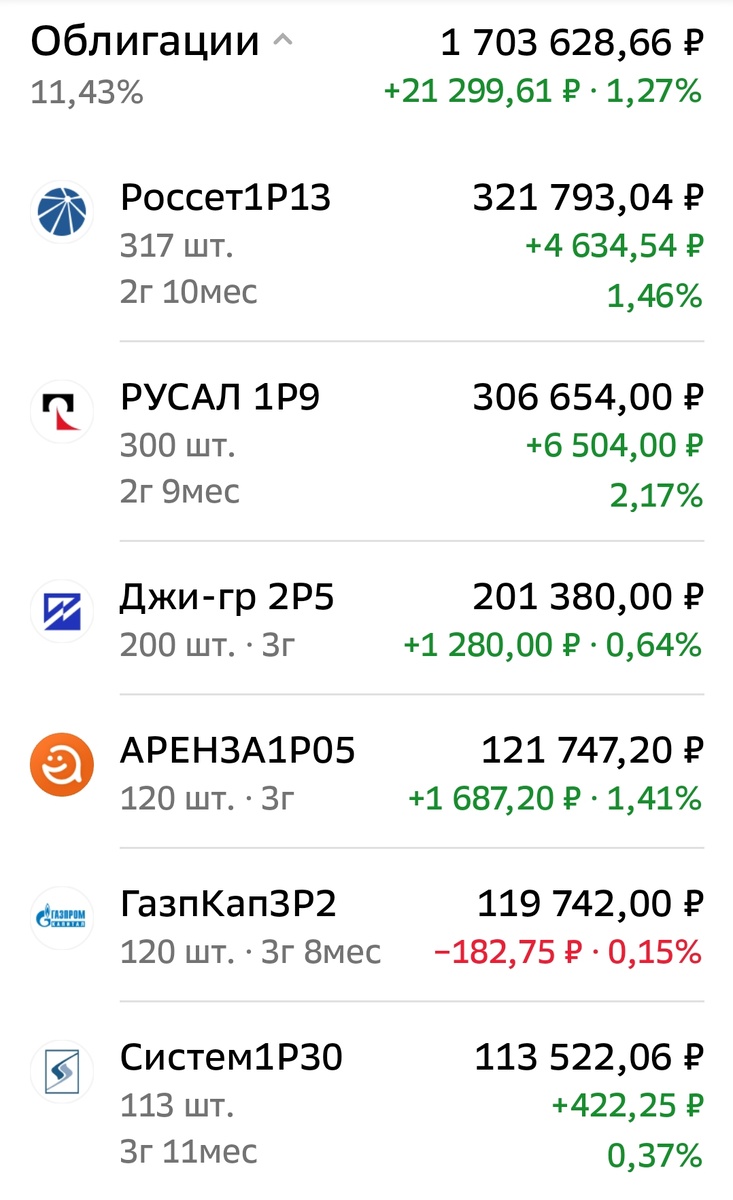Click the 11,43% portfolio yield label
The width and height of the screenshot is (733, 1200).
[85, 91]
